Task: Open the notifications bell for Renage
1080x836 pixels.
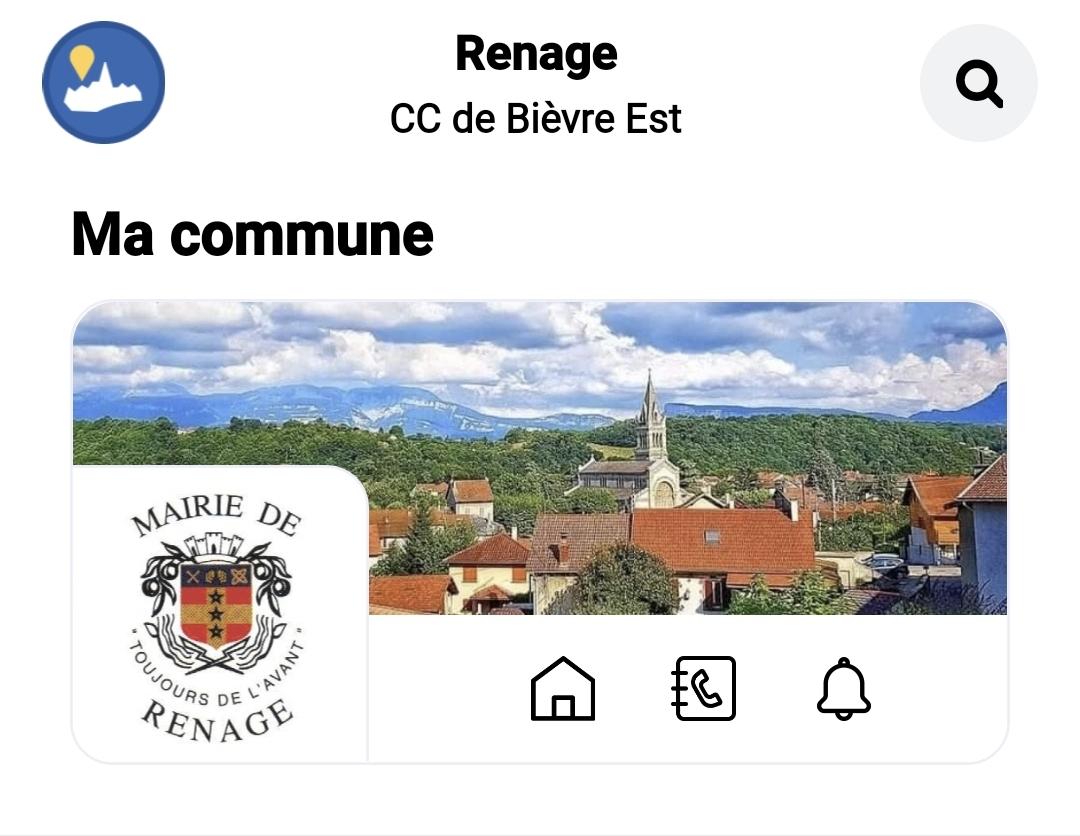Action: [x=844, y=689]
